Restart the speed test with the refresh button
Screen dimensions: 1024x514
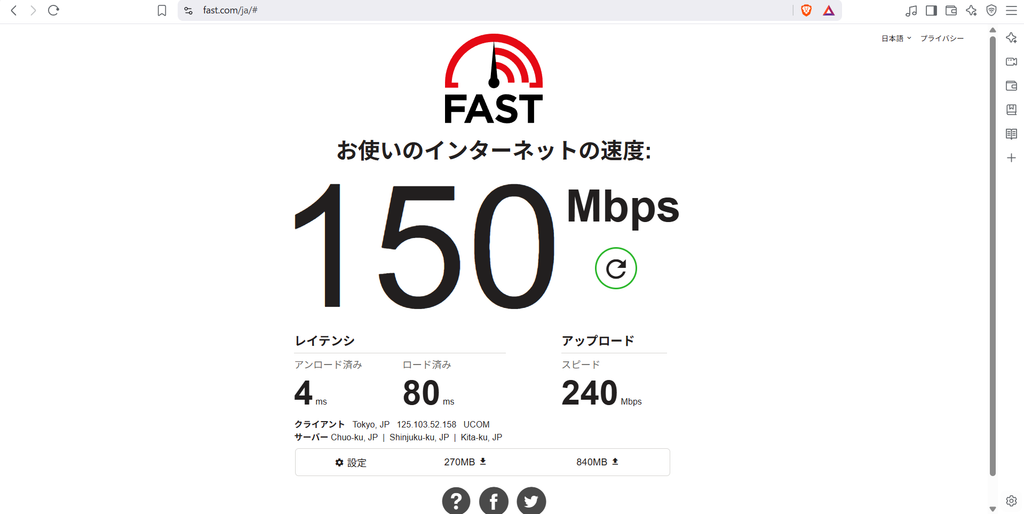[616, 268]
